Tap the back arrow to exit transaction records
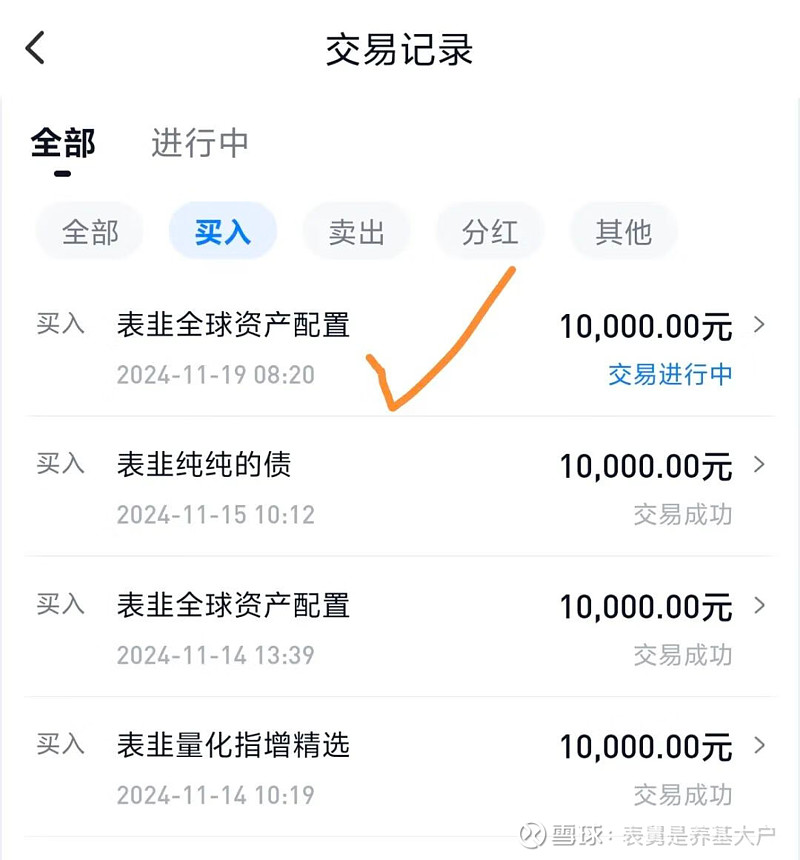Viewport: 800px width, 860px height. (x=36, y=46)
